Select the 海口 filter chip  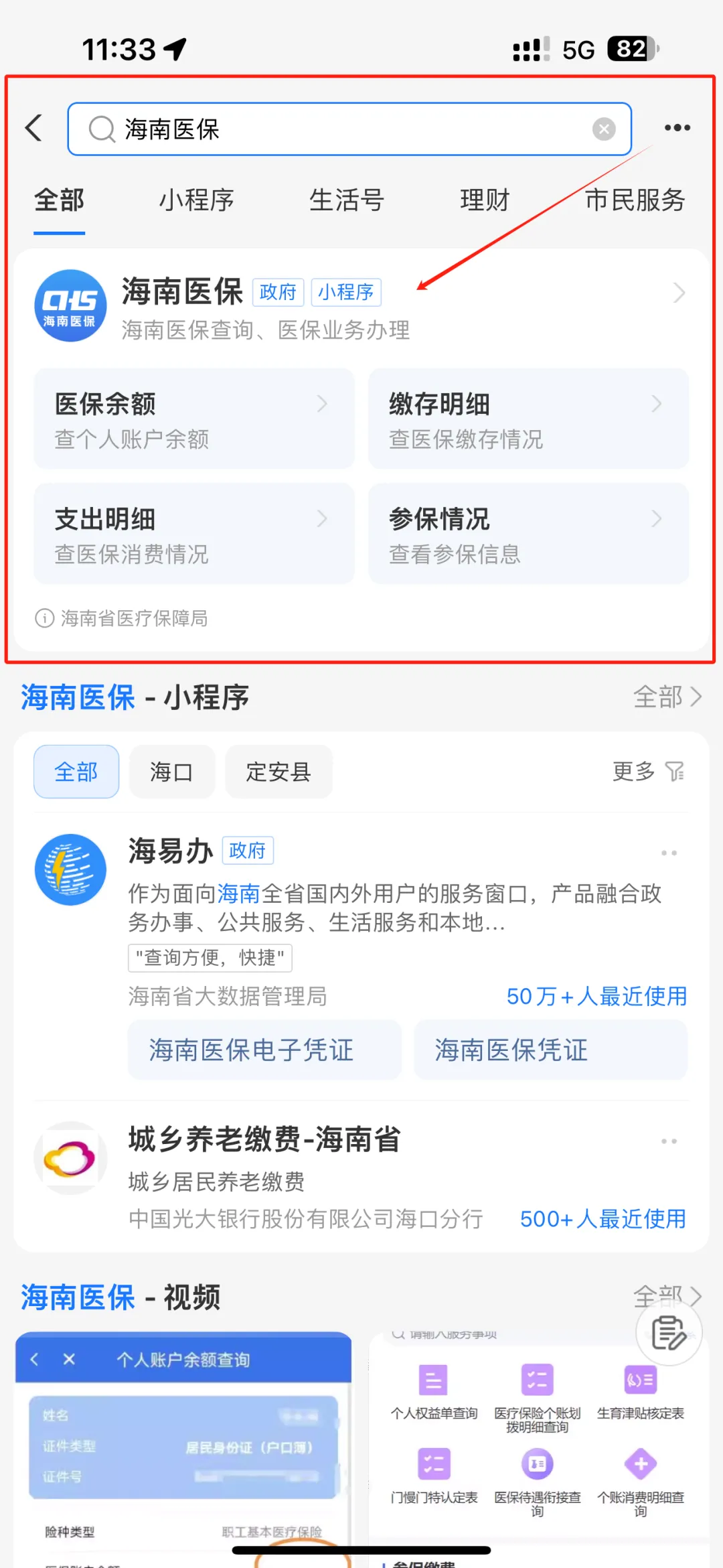(171, 772)
